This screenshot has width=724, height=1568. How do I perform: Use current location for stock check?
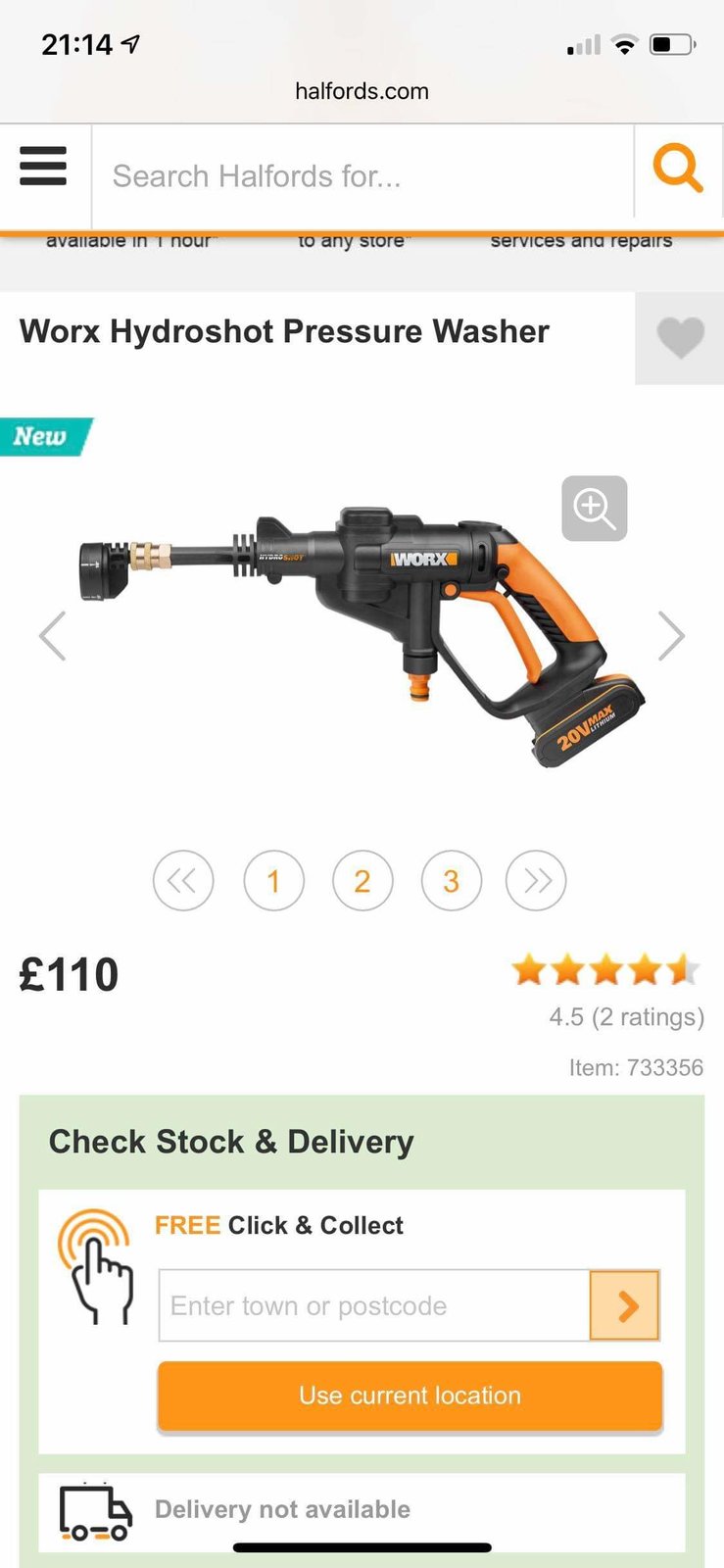[410, 1396]
